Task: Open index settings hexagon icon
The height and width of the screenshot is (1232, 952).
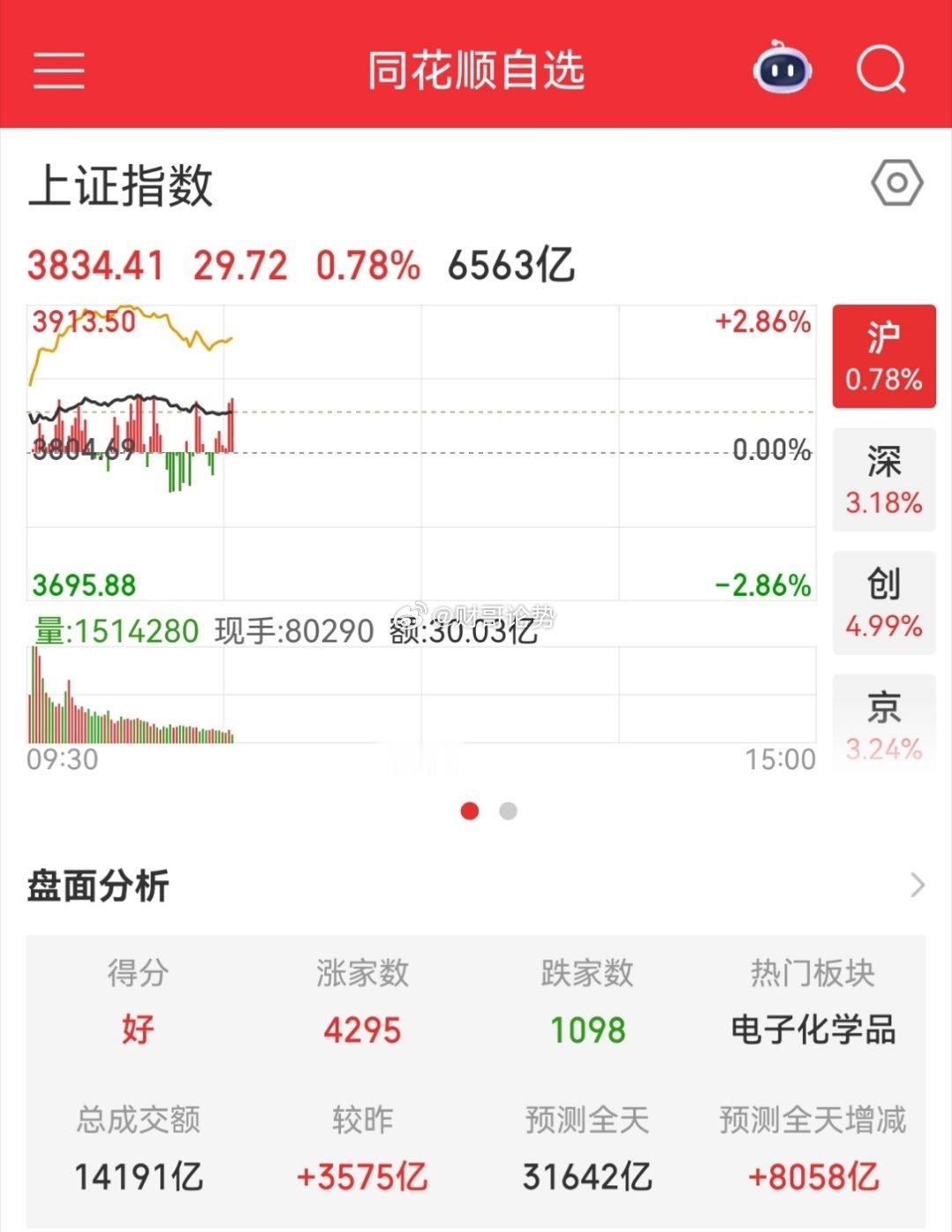Action: tap(896, 183)
